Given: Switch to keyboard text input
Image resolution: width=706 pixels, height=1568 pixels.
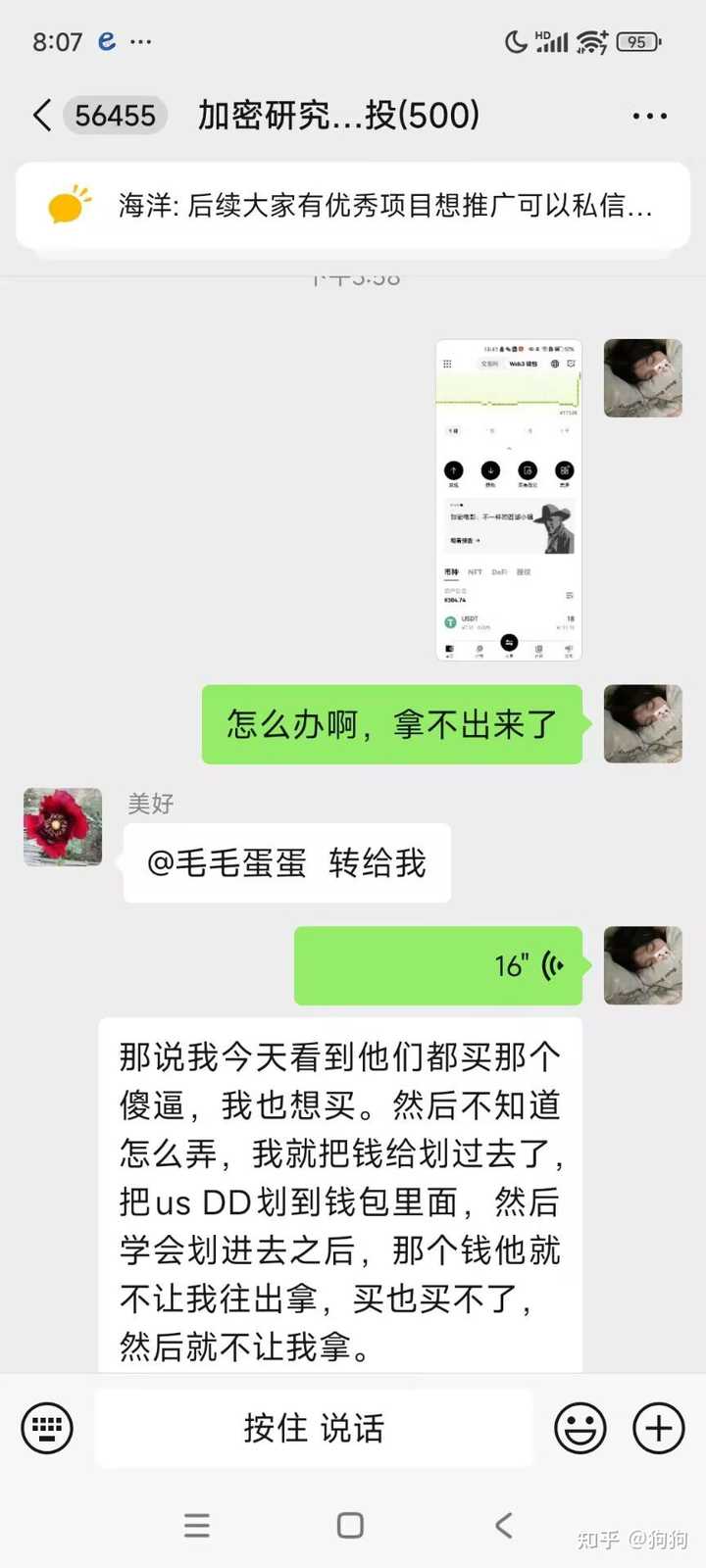Looking at the screenshot, I should point(47,1428).
